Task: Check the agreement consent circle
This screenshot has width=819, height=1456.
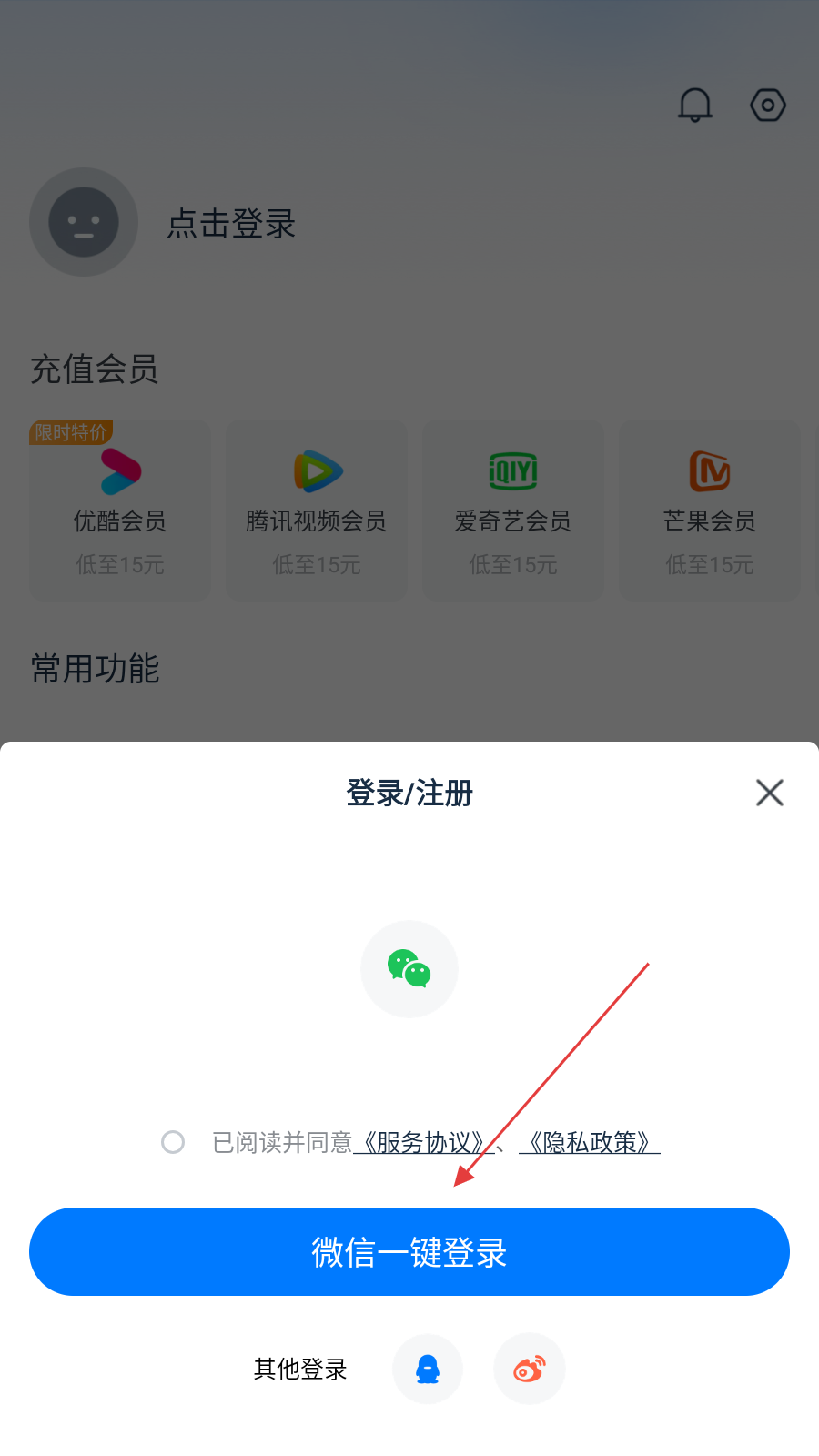Action: pyautogui.click(x=173, y=1141)
